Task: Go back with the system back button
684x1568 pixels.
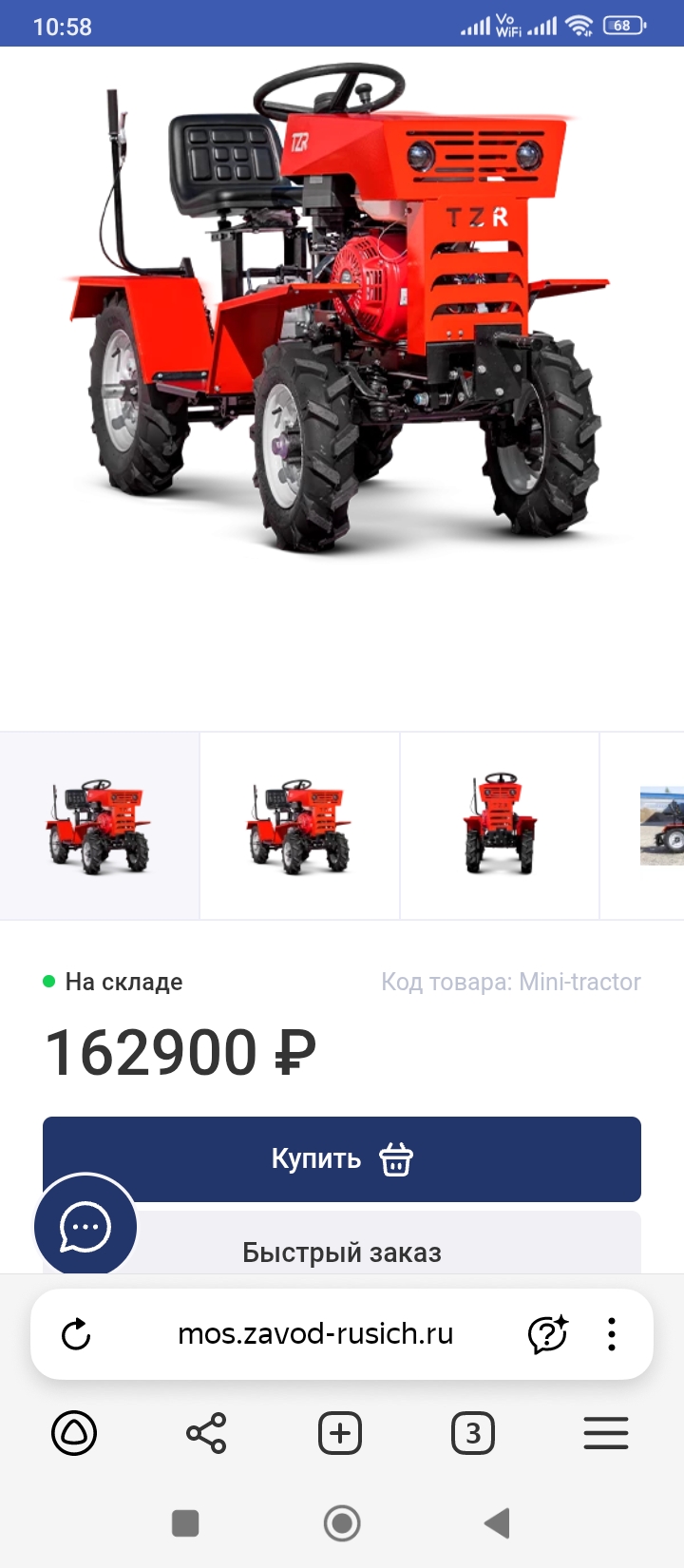Action: [x=497, y=1523]
